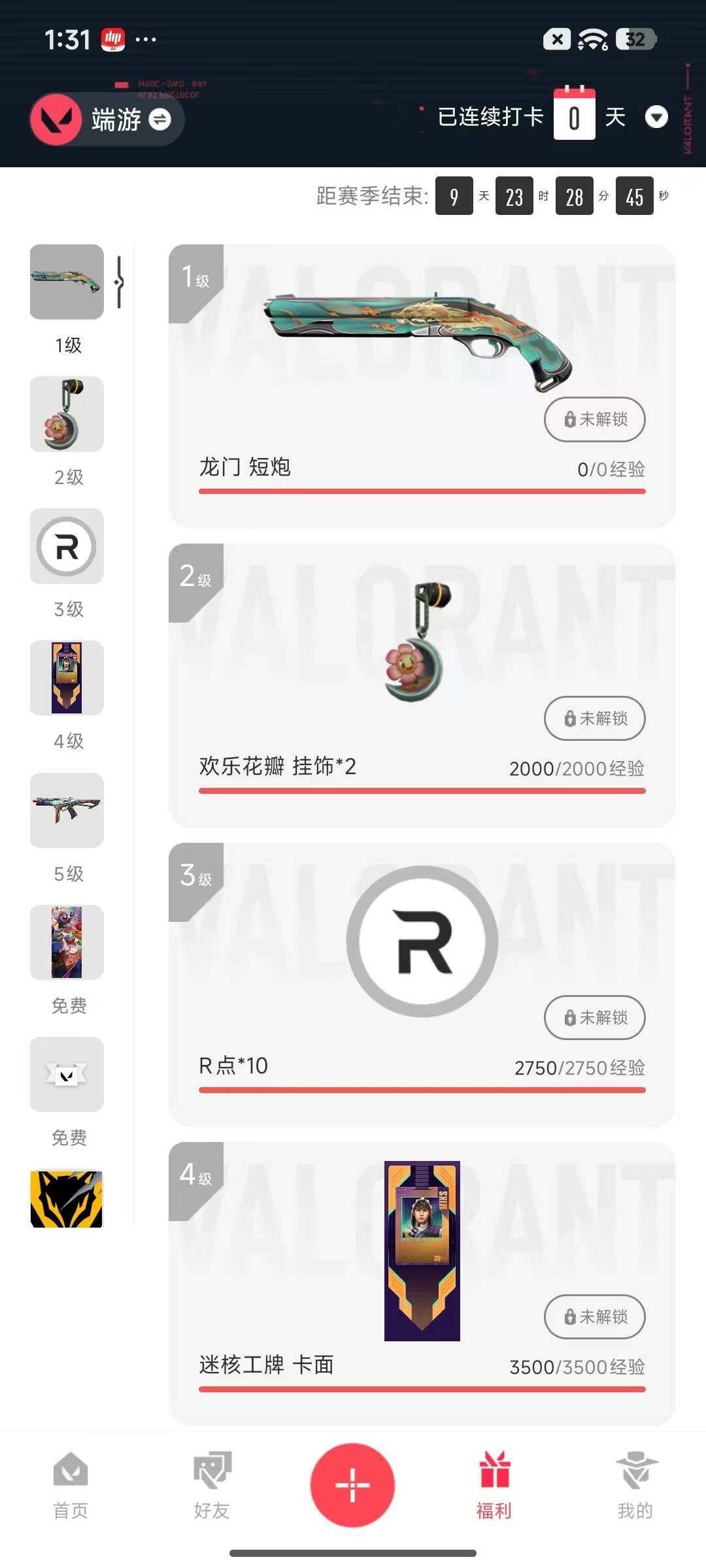706x1568 pixels.
Task: Tap the calendar check-in icon showing 0 天
Action: [x=573, y=116]
